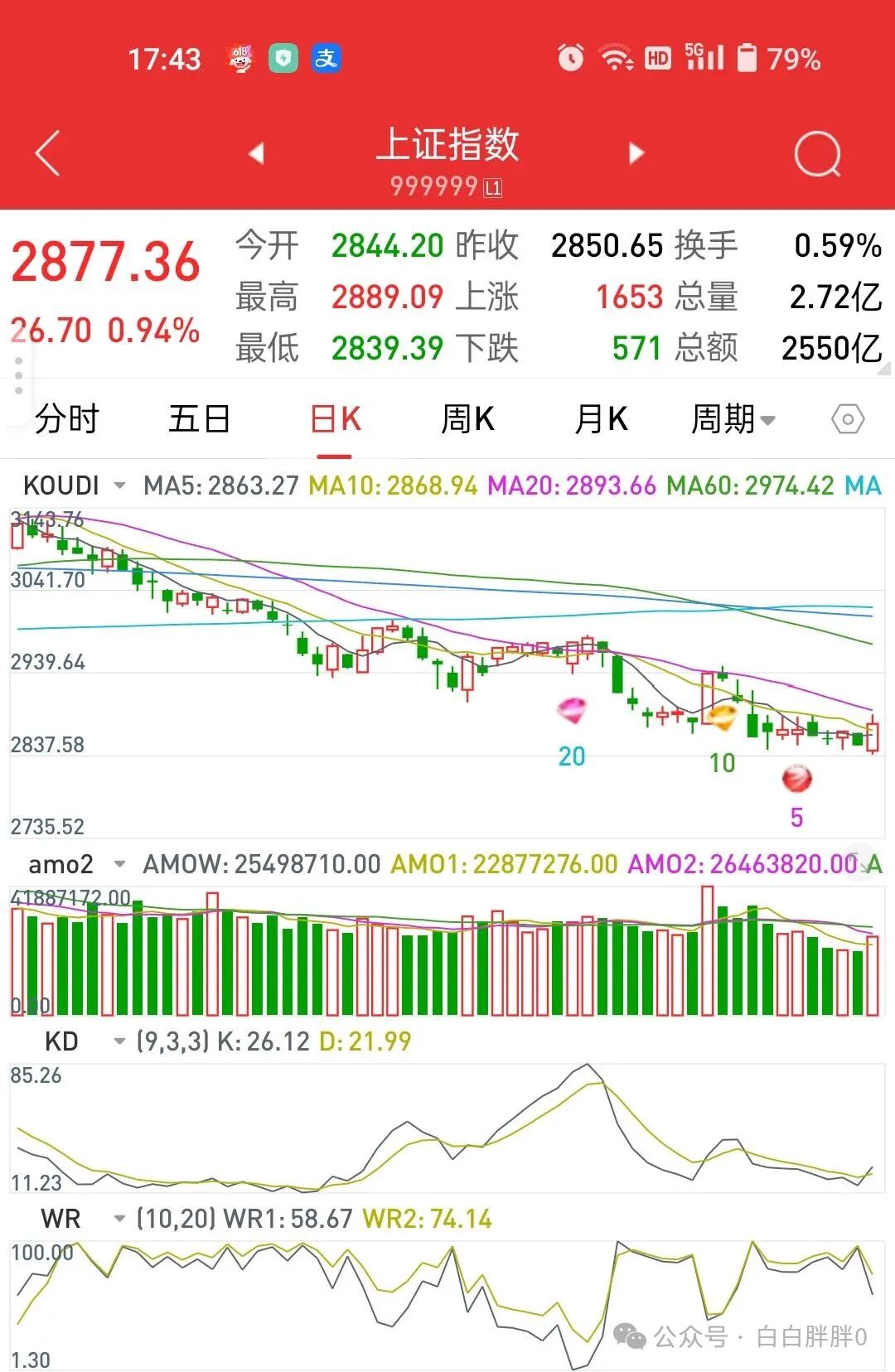Open chart settings hexagon icon
895x1372 pixels.
848,419
